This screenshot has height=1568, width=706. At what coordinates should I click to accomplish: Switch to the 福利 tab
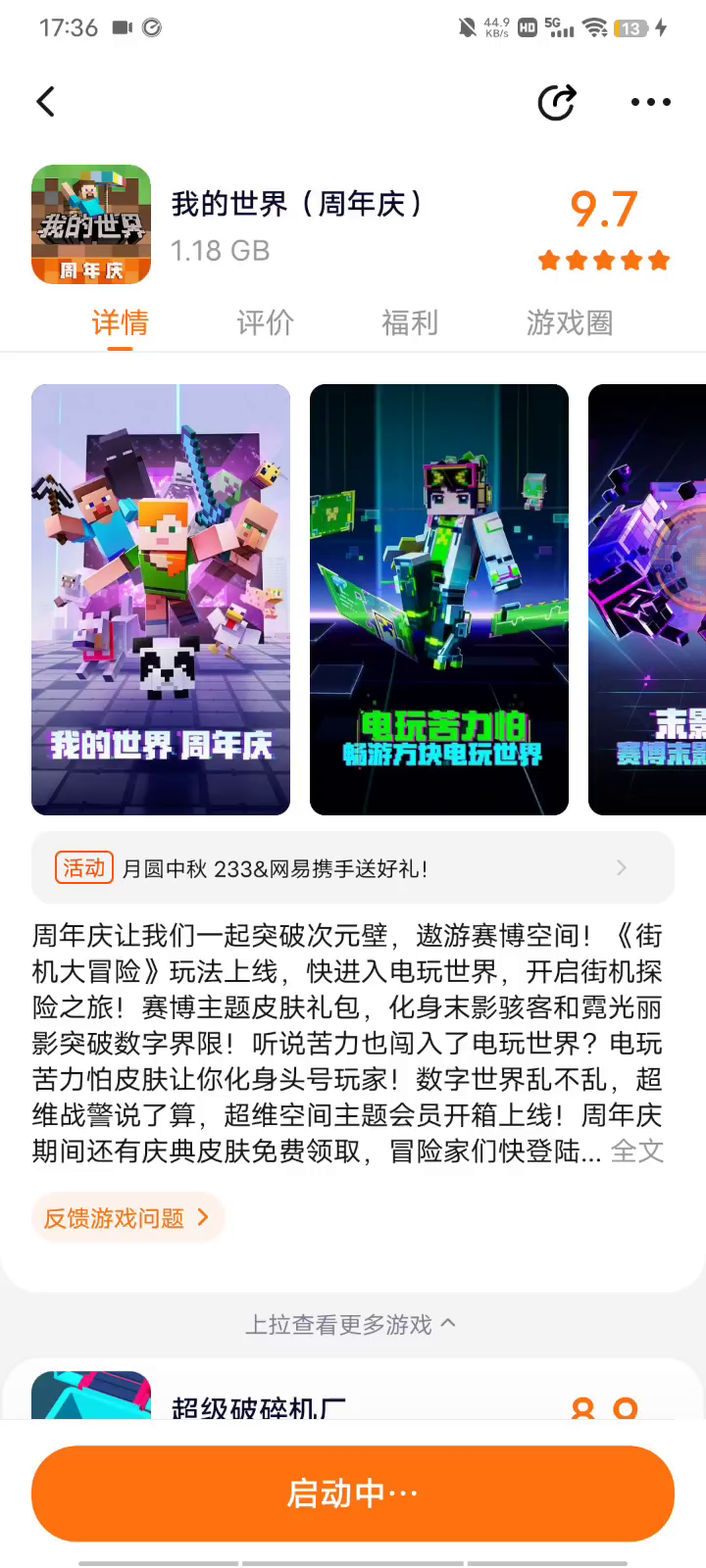[409, 322]
